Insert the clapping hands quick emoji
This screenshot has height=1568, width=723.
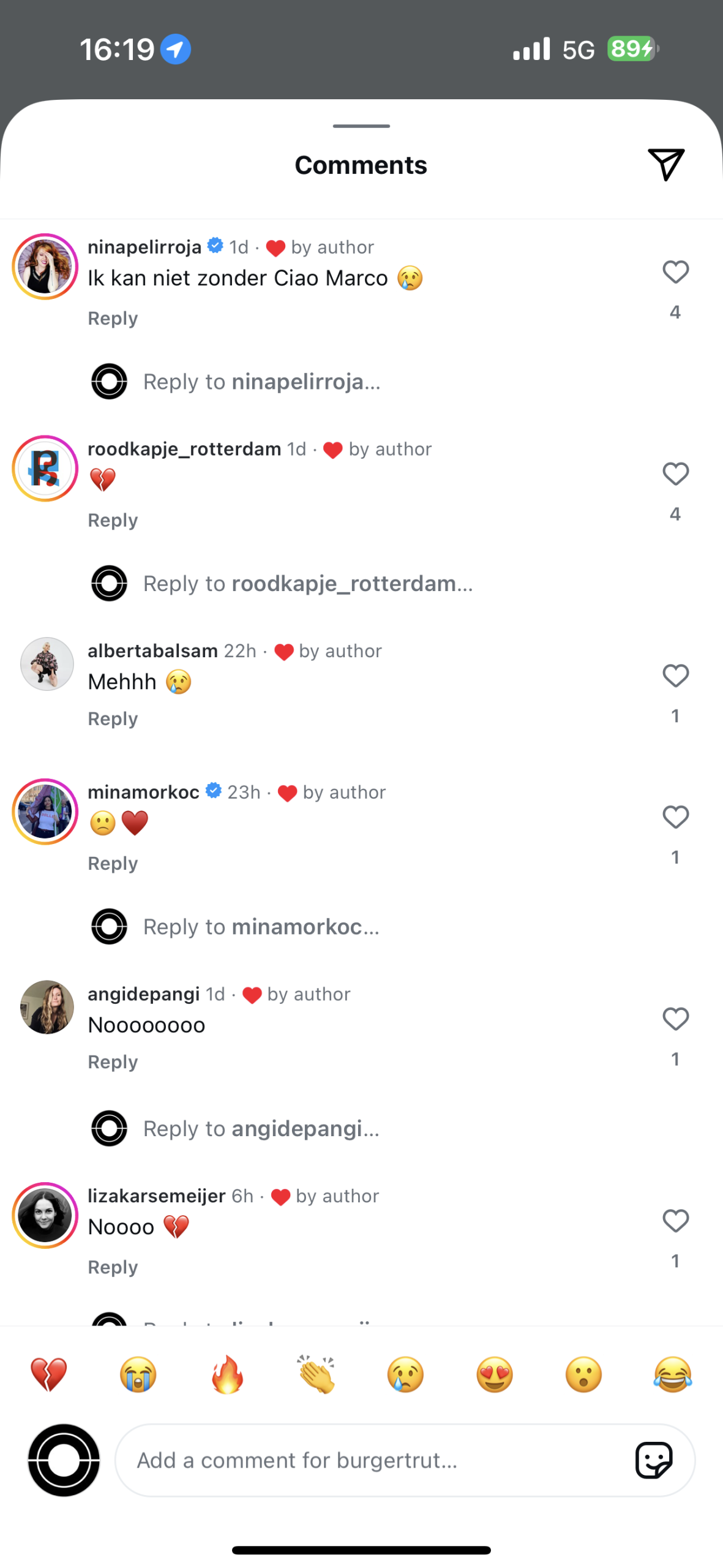coord(317,1374)
